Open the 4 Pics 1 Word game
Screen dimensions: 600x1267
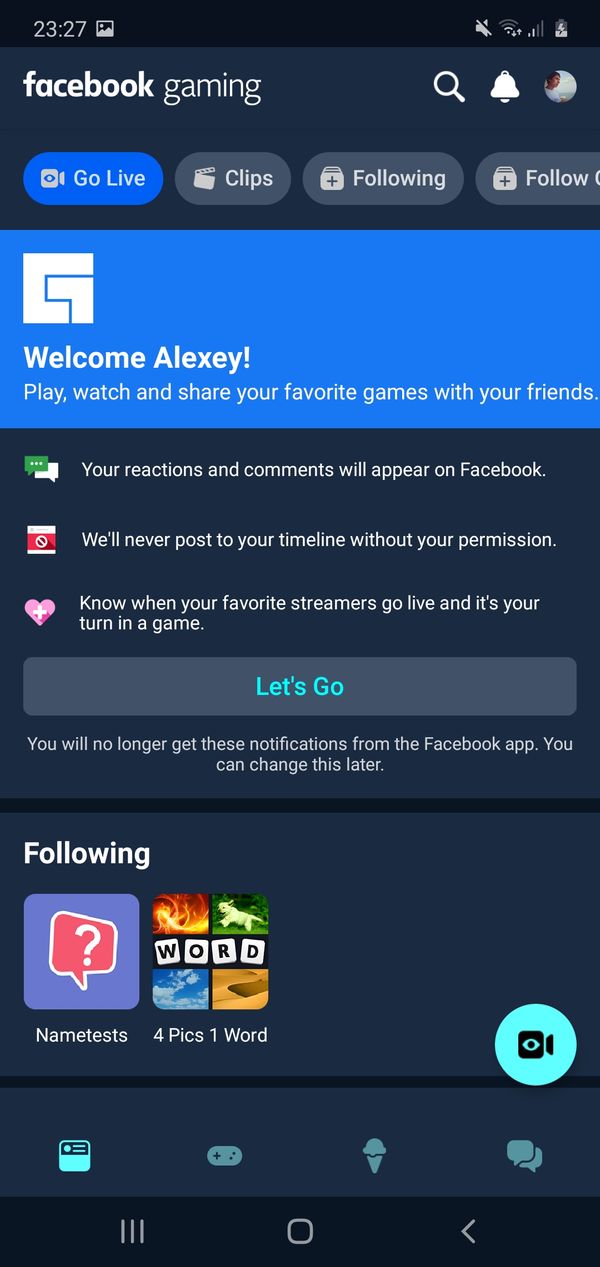(x=210, y=952)
